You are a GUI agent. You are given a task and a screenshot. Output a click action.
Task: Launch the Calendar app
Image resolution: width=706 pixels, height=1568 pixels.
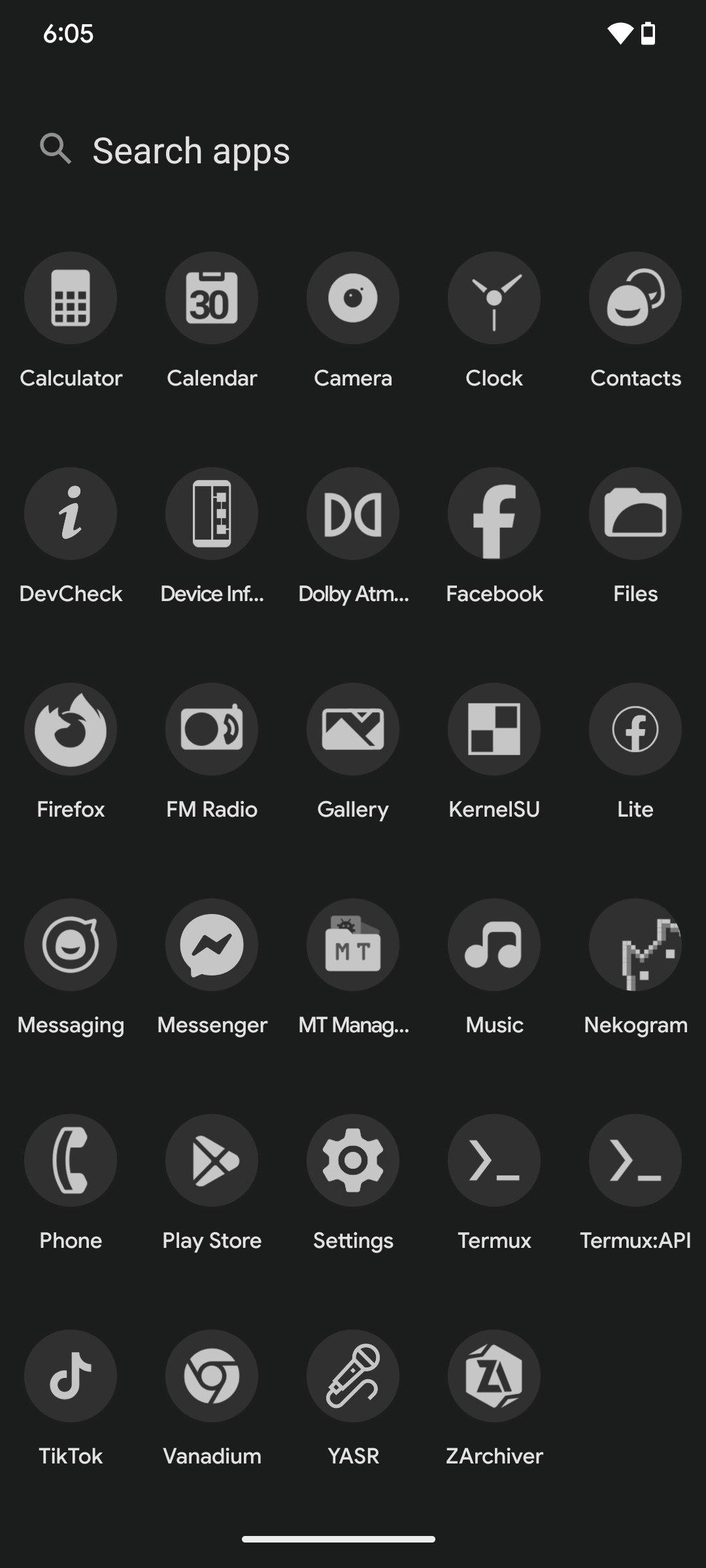[212, 299]
